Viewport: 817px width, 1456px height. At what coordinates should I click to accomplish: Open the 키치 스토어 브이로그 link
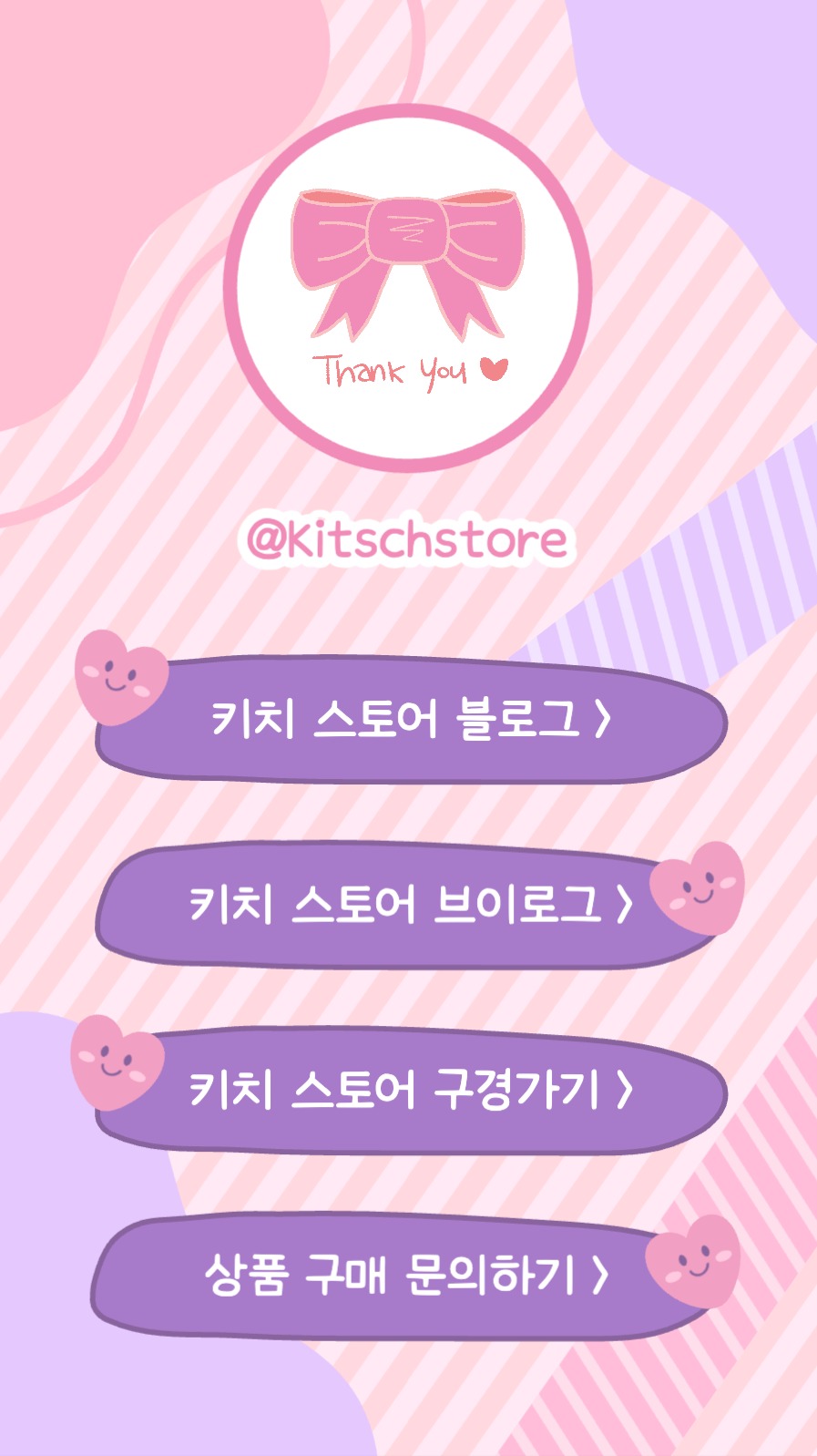coord(410,905)
